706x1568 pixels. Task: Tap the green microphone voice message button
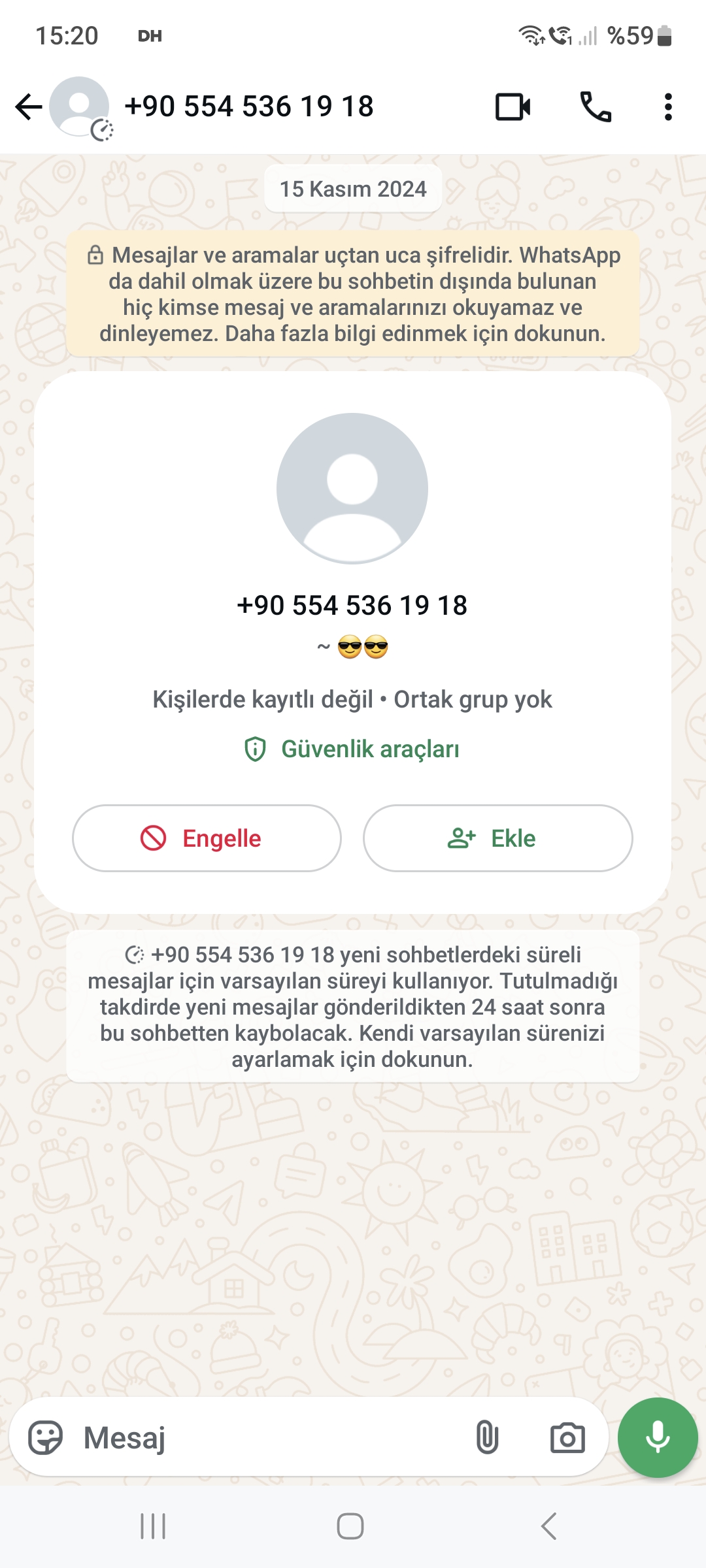(658, 1437)
